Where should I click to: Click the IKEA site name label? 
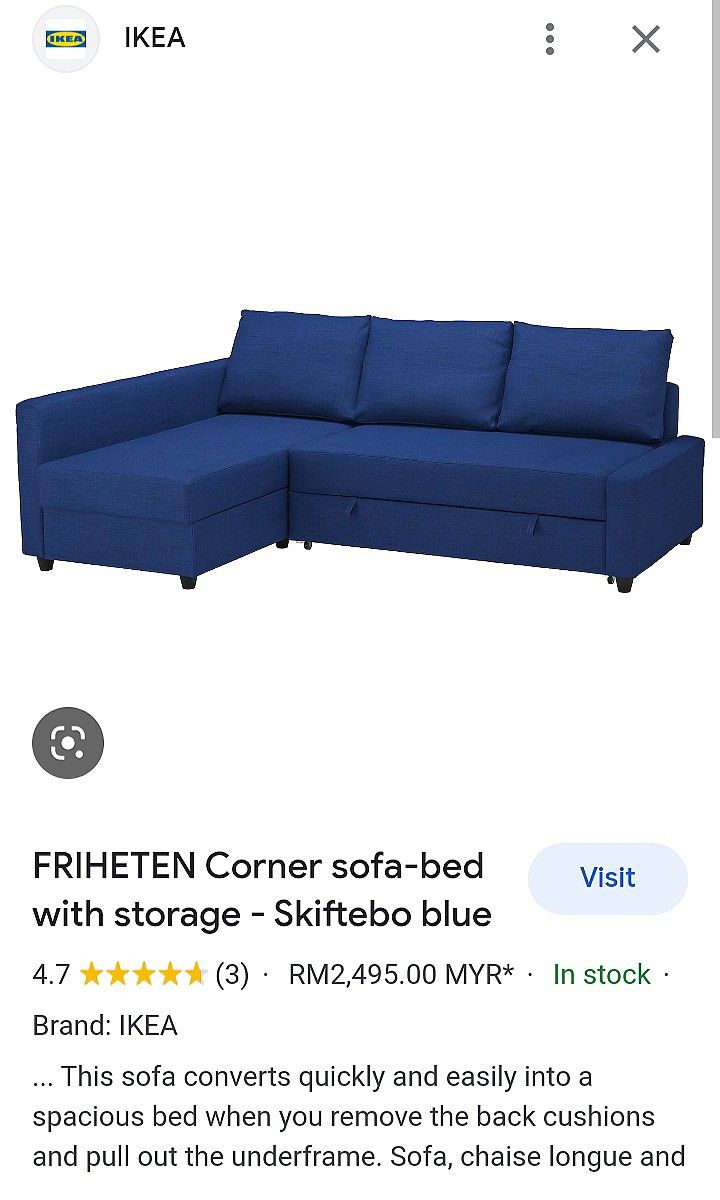(155, 39)
